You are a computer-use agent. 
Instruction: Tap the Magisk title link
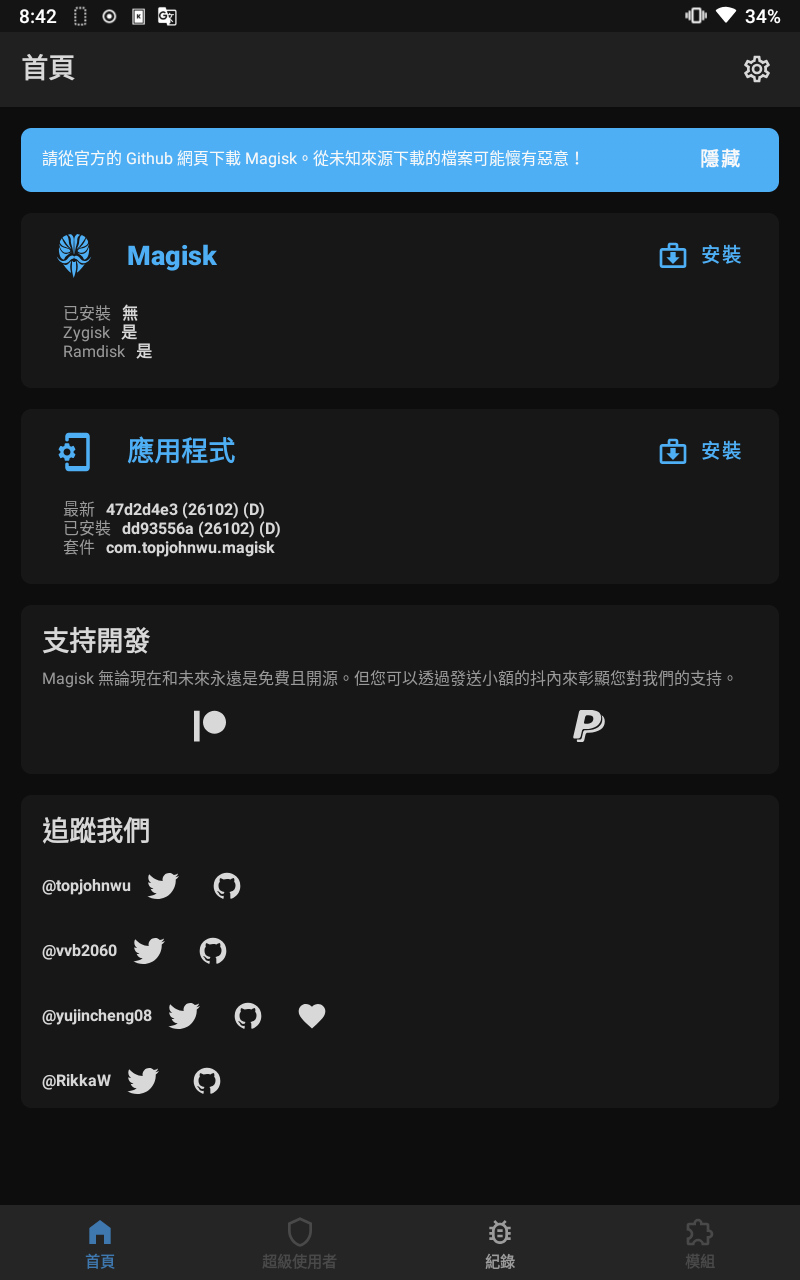pos(171,255)
